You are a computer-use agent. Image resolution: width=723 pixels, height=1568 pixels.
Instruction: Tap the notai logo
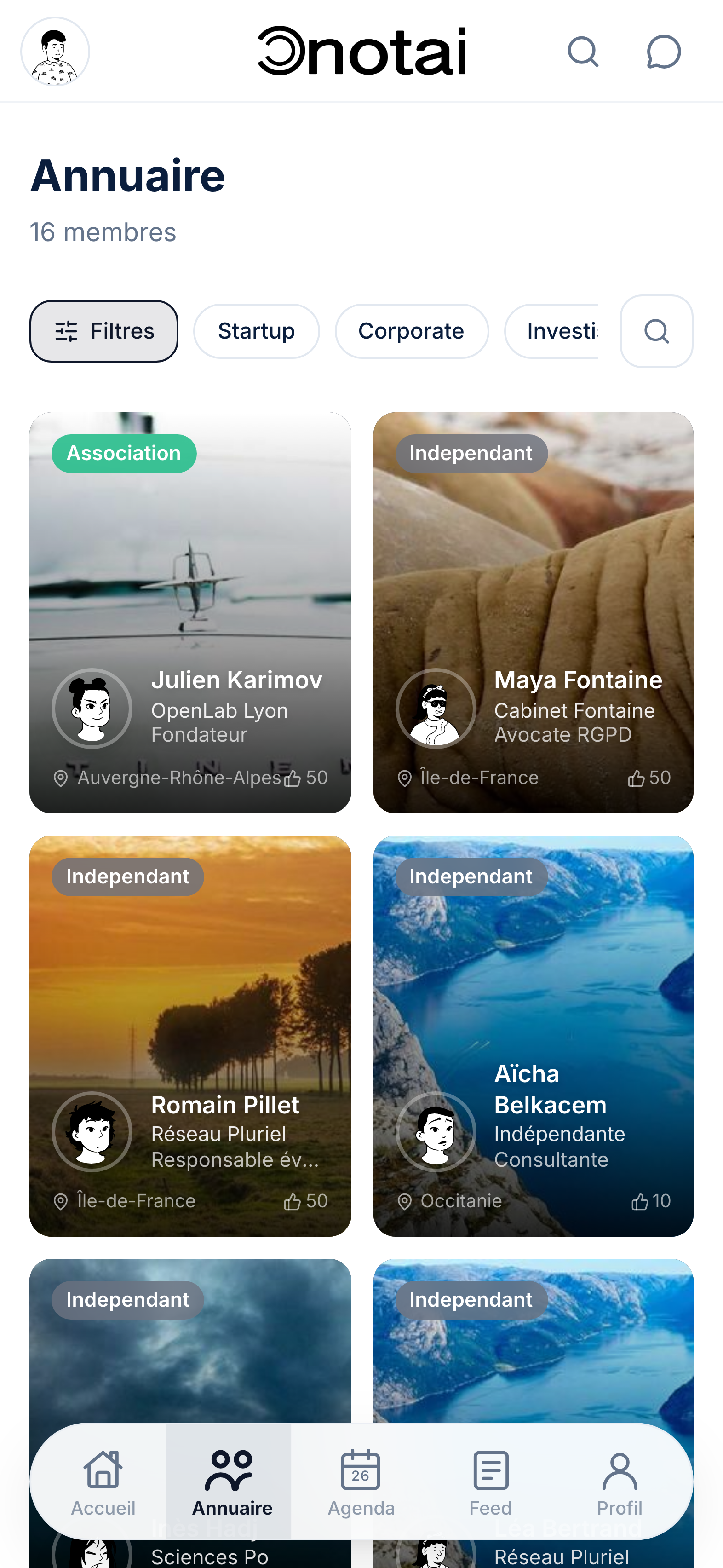coord(361,52)
